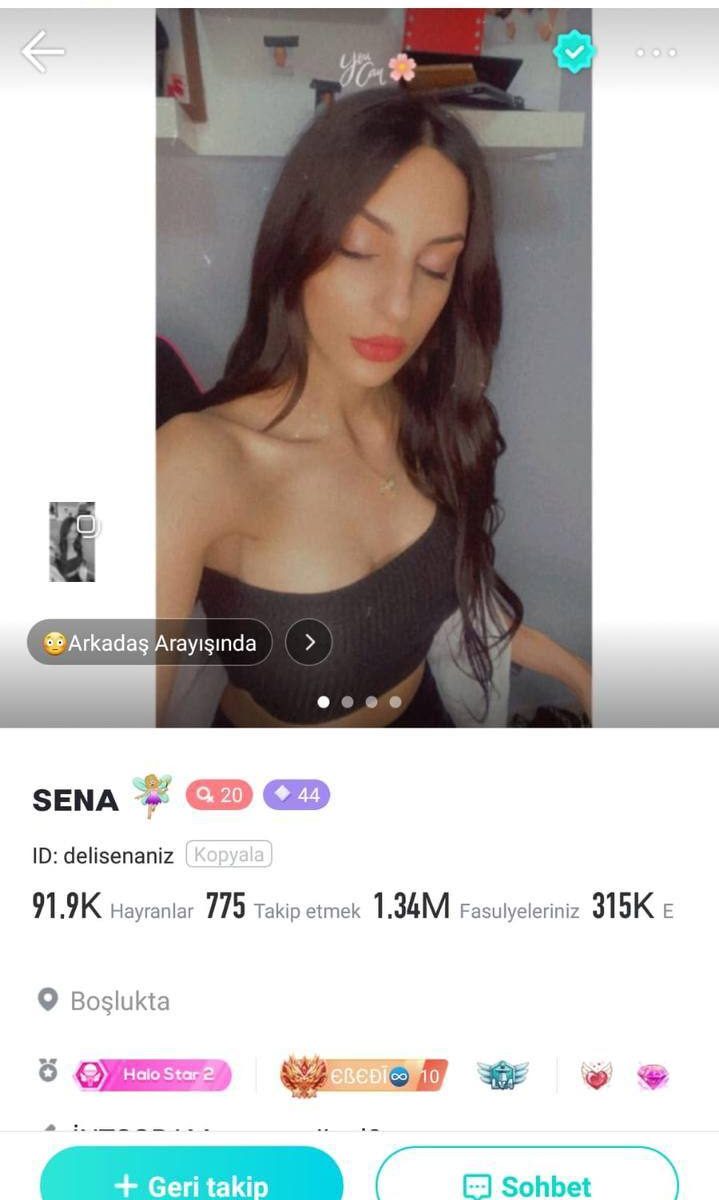Open the three-dot overflow menu
Viewport: 719px width, 1200px height.
tap(656, 53)
